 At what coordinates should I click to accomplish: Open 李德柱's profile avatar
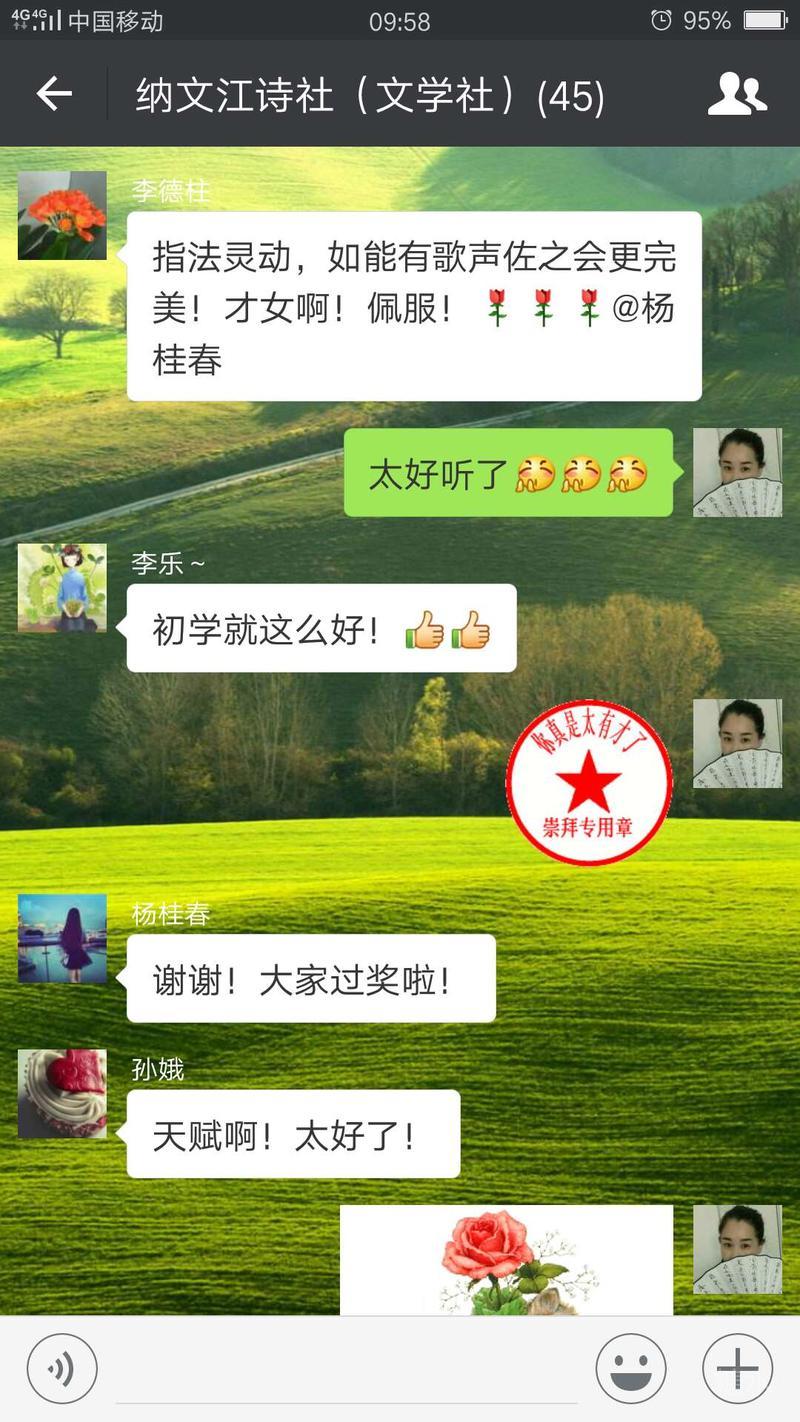62,215
